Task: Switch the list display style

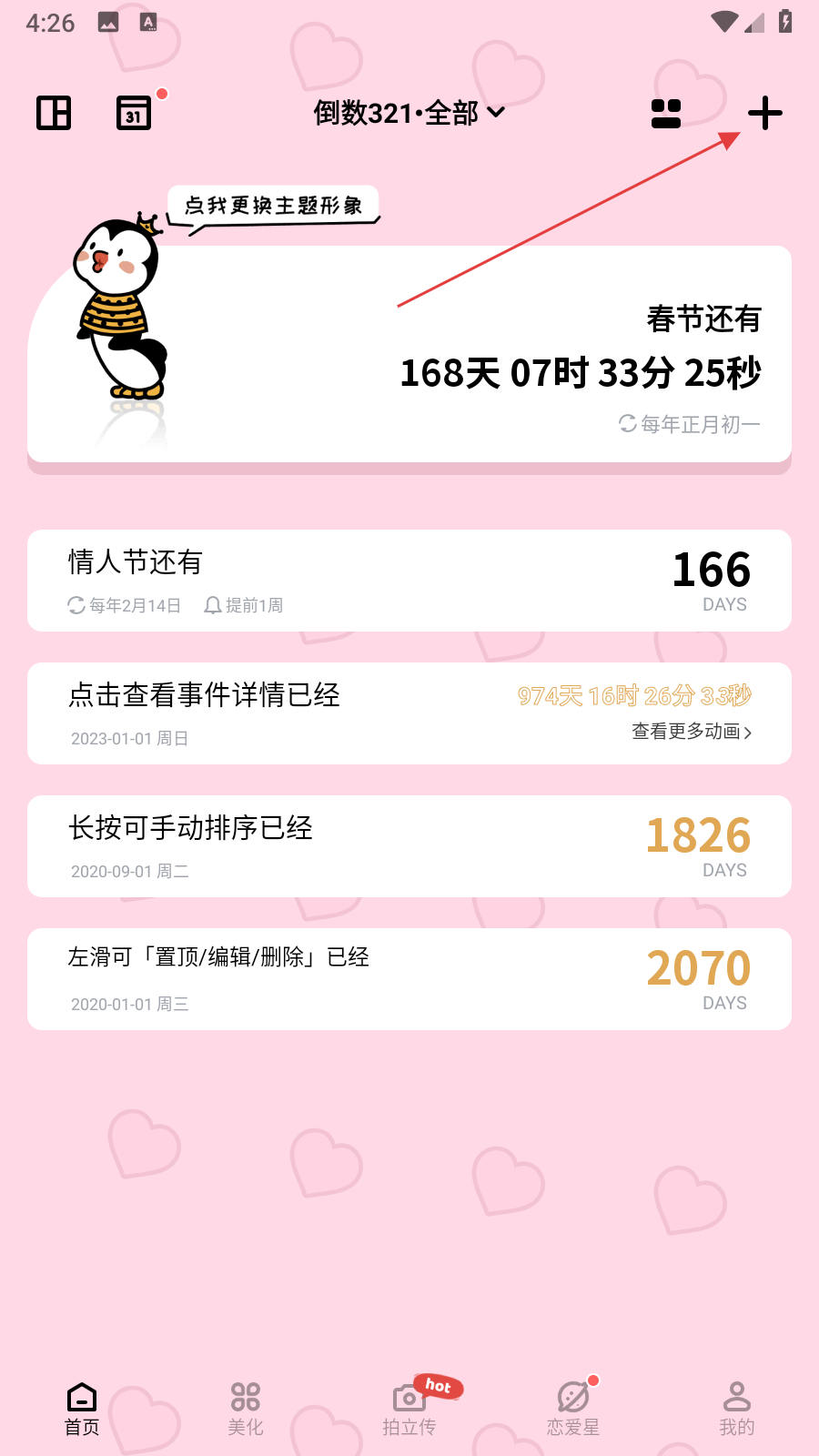Action: 666,113
